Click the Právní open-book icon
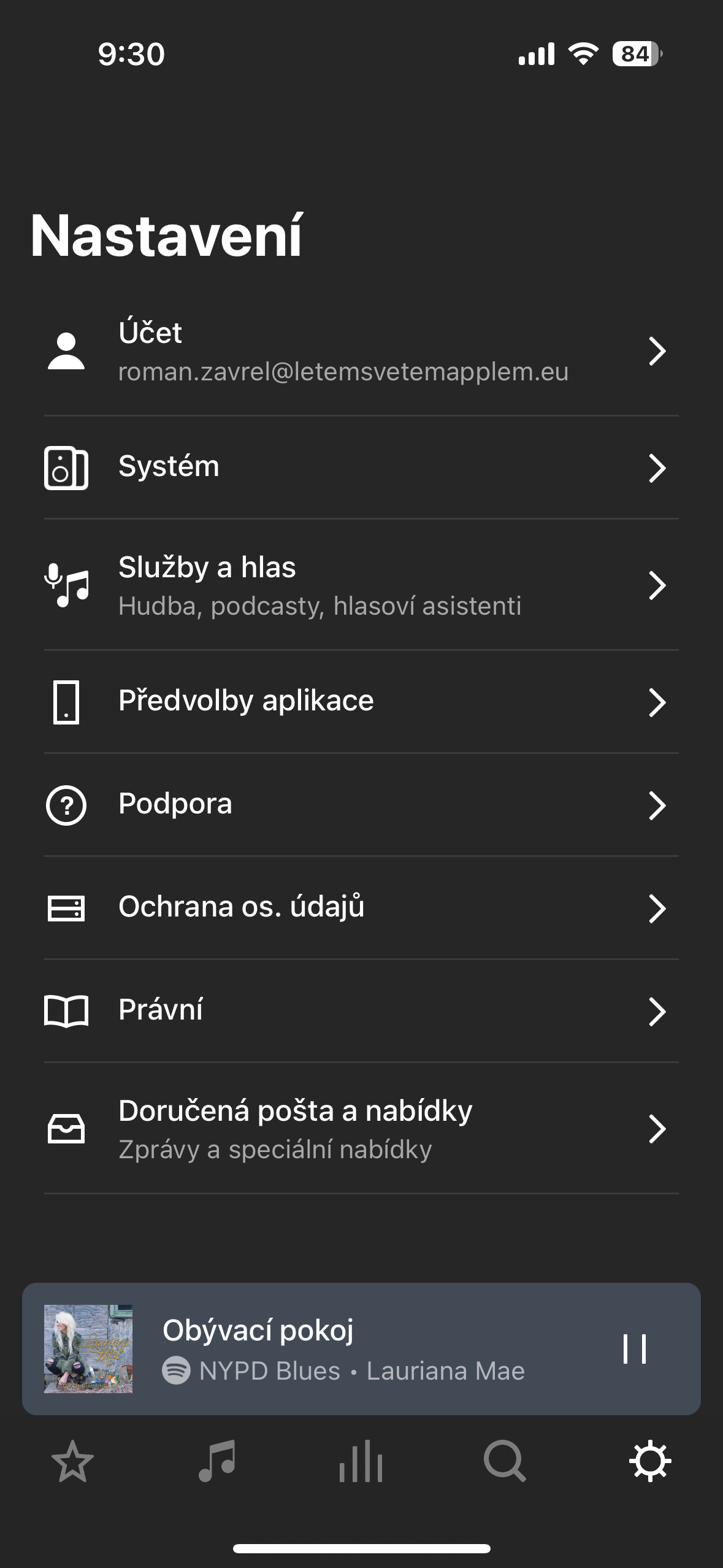723x1568 pixels. coord(67,1013)
